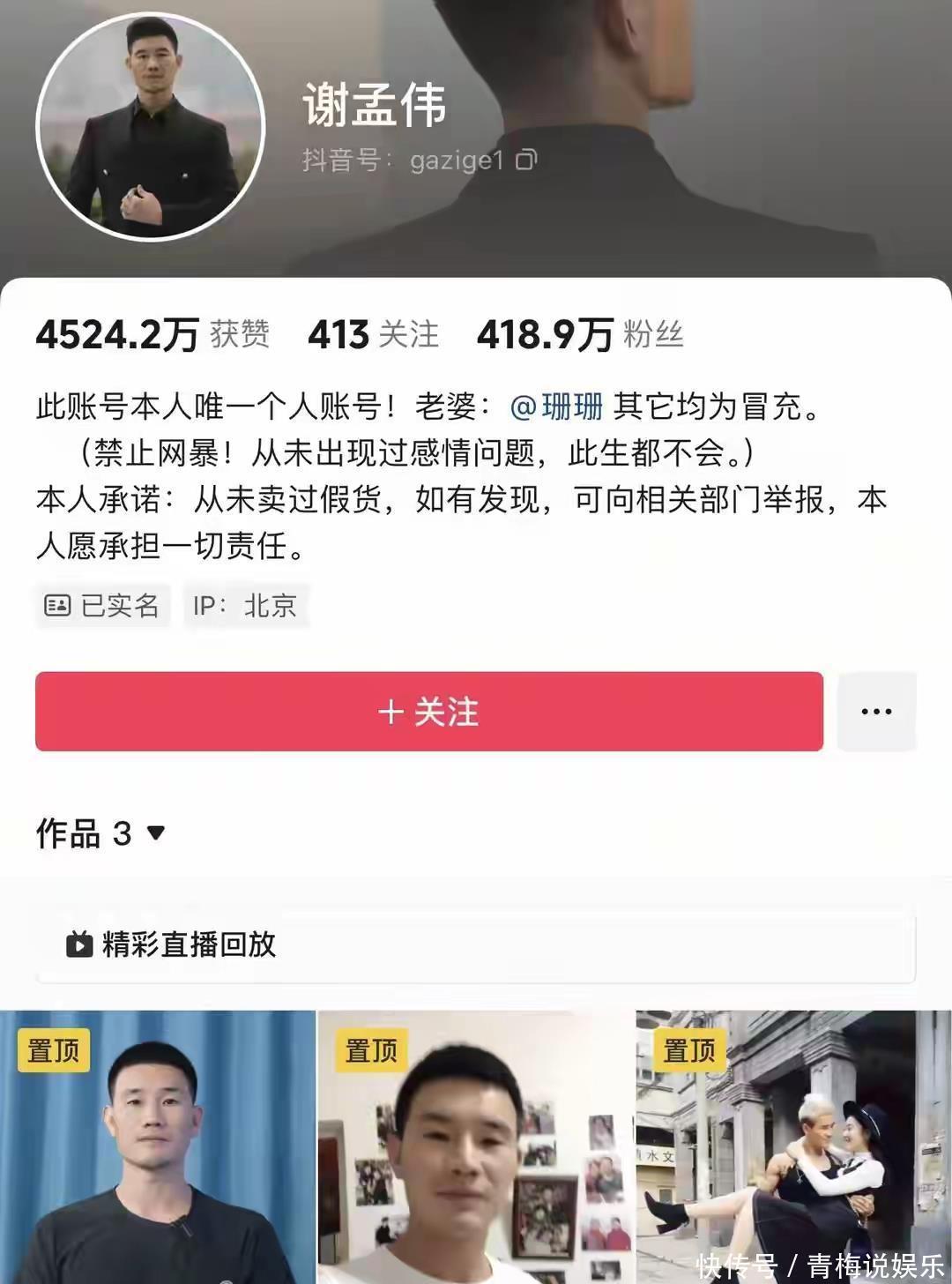Play the pinned video of couple outdoors
Viewport: 952px width, 1284px height.
(793, 1146)
